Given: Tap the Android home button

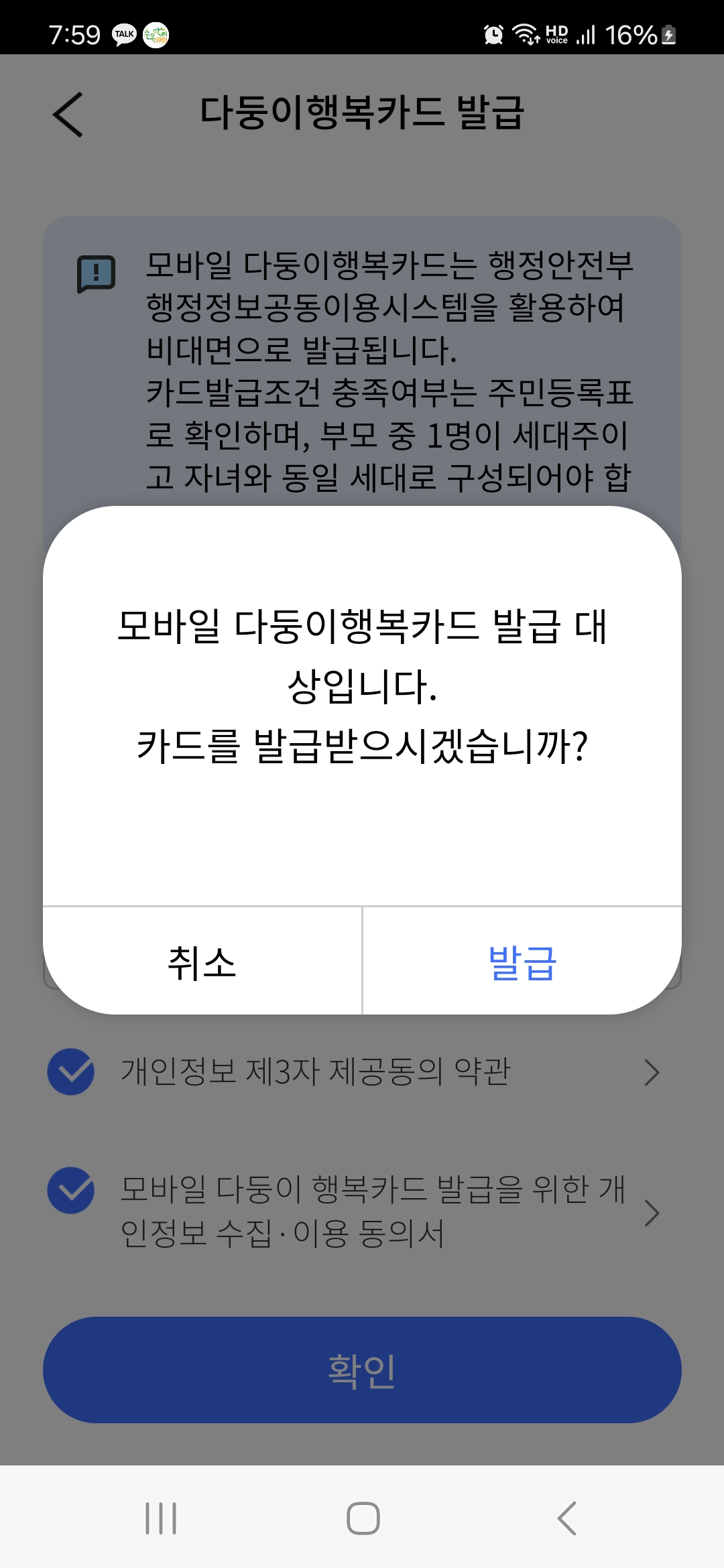Looking at the screenshot, I should tap(362, 1518).
